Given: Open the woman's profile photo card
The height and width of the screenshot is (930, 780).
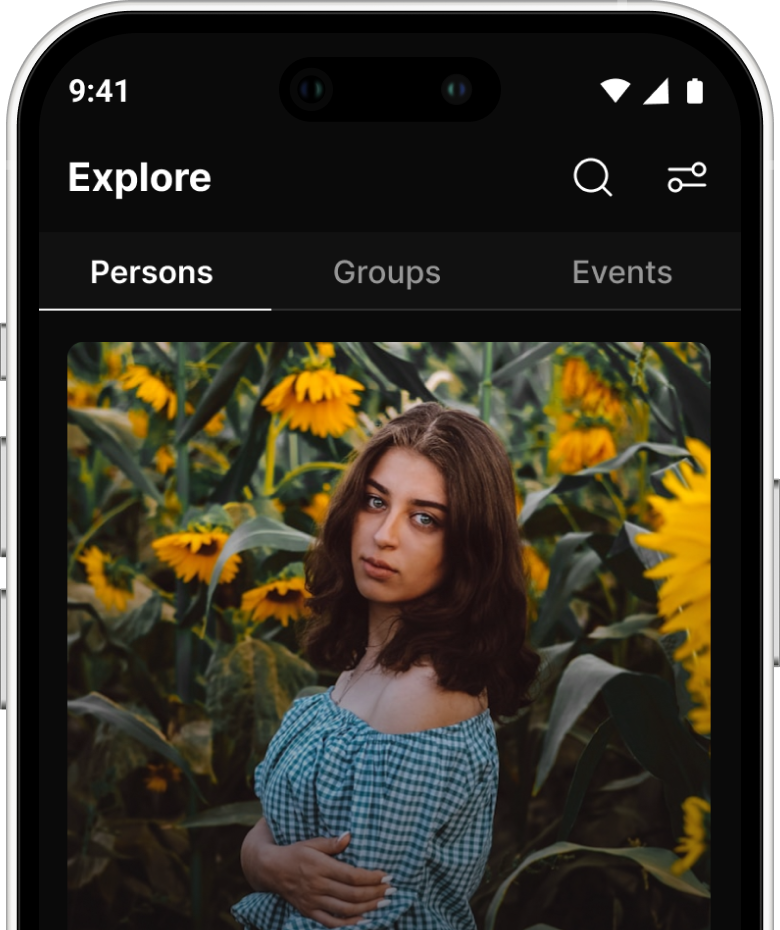Looking at the screenshot, I should point(388,630).
